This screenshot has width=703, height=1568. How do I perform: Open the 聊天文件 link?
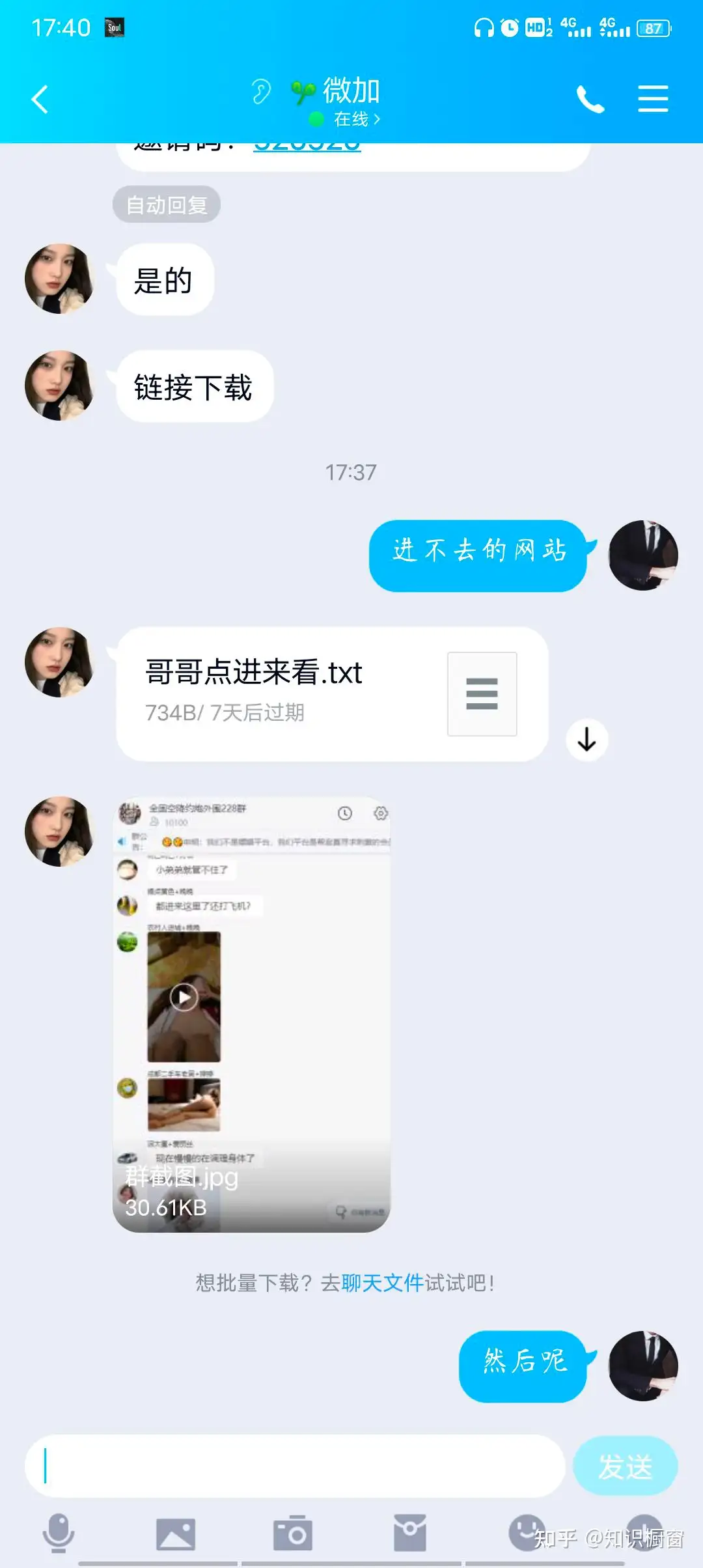(382, 1283)
